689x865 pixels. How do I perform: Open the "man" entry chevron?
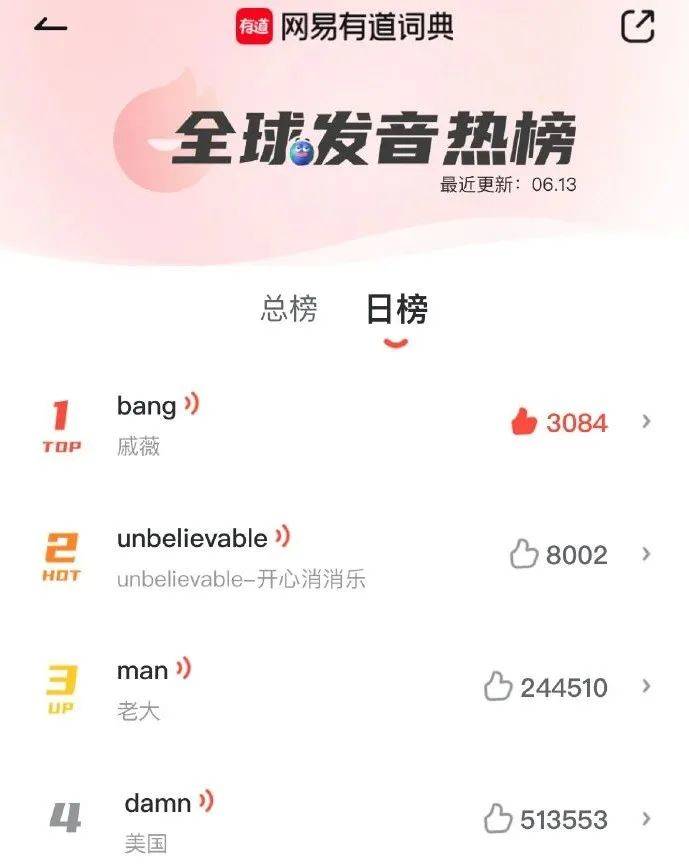pos(646,686)
